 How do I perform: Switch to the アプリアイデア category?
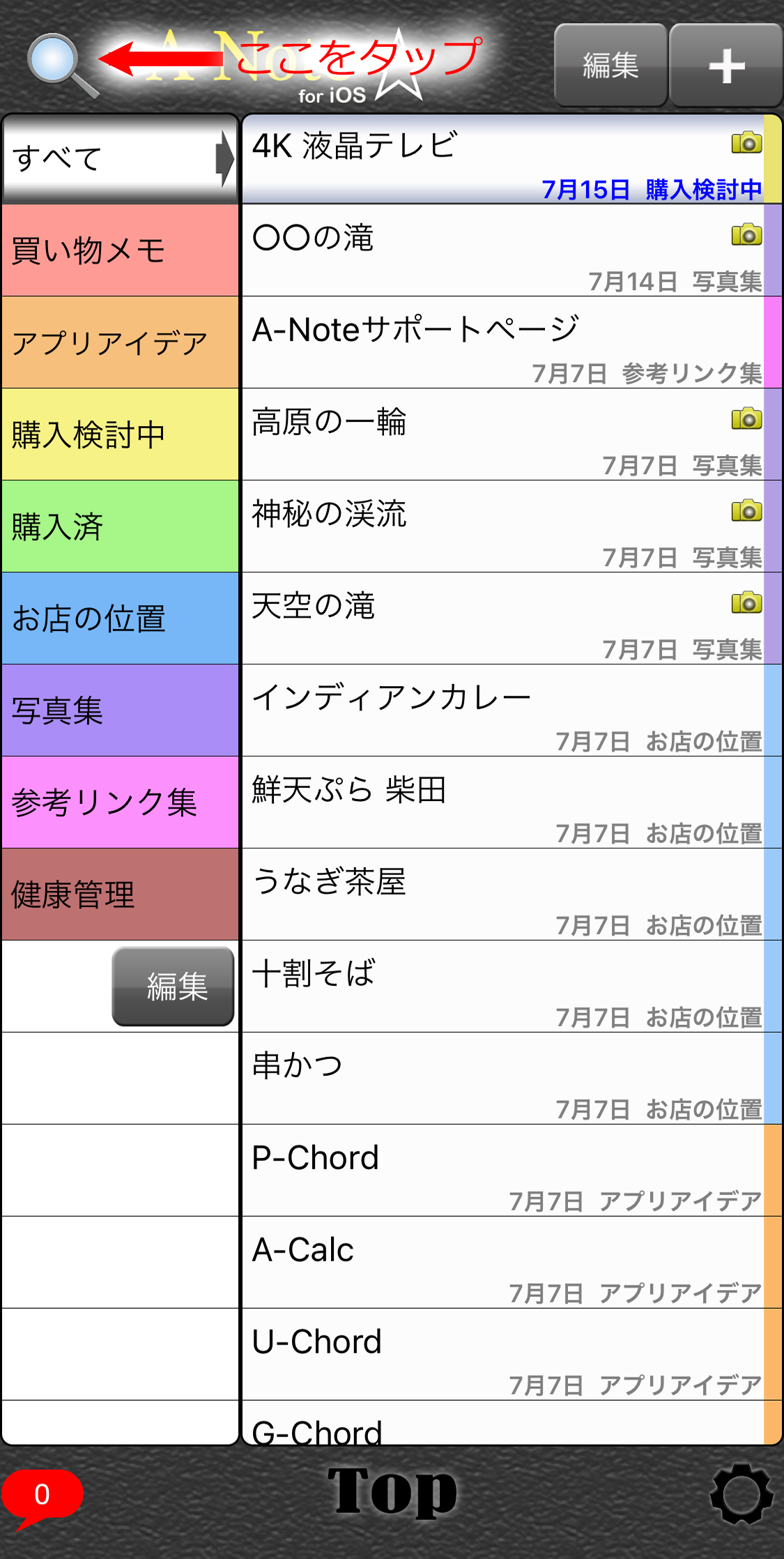coord(120,342)
